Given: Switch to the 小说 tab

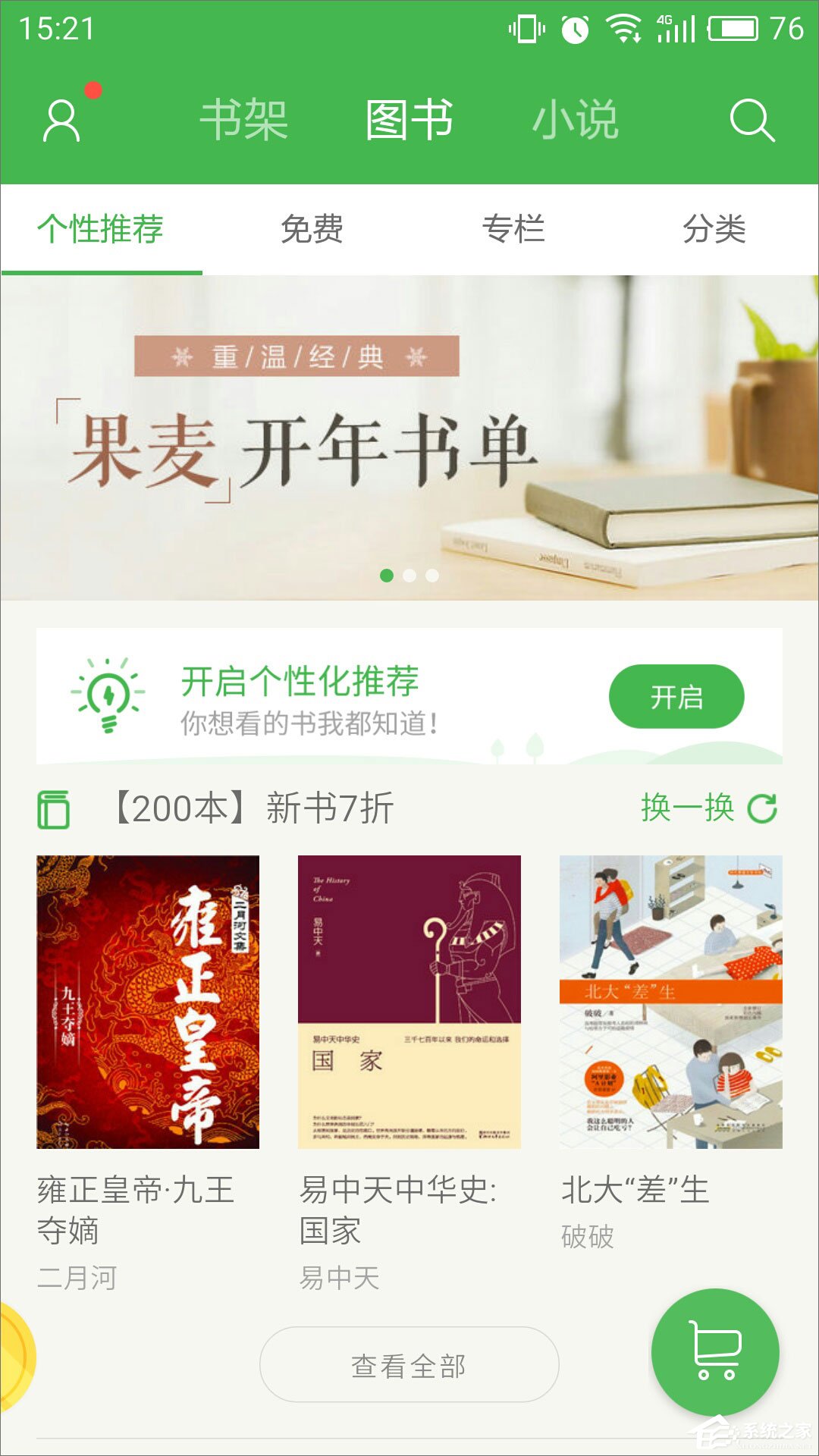Looking at the screenshot, I should pyautogui.click(x=576, y=121).
